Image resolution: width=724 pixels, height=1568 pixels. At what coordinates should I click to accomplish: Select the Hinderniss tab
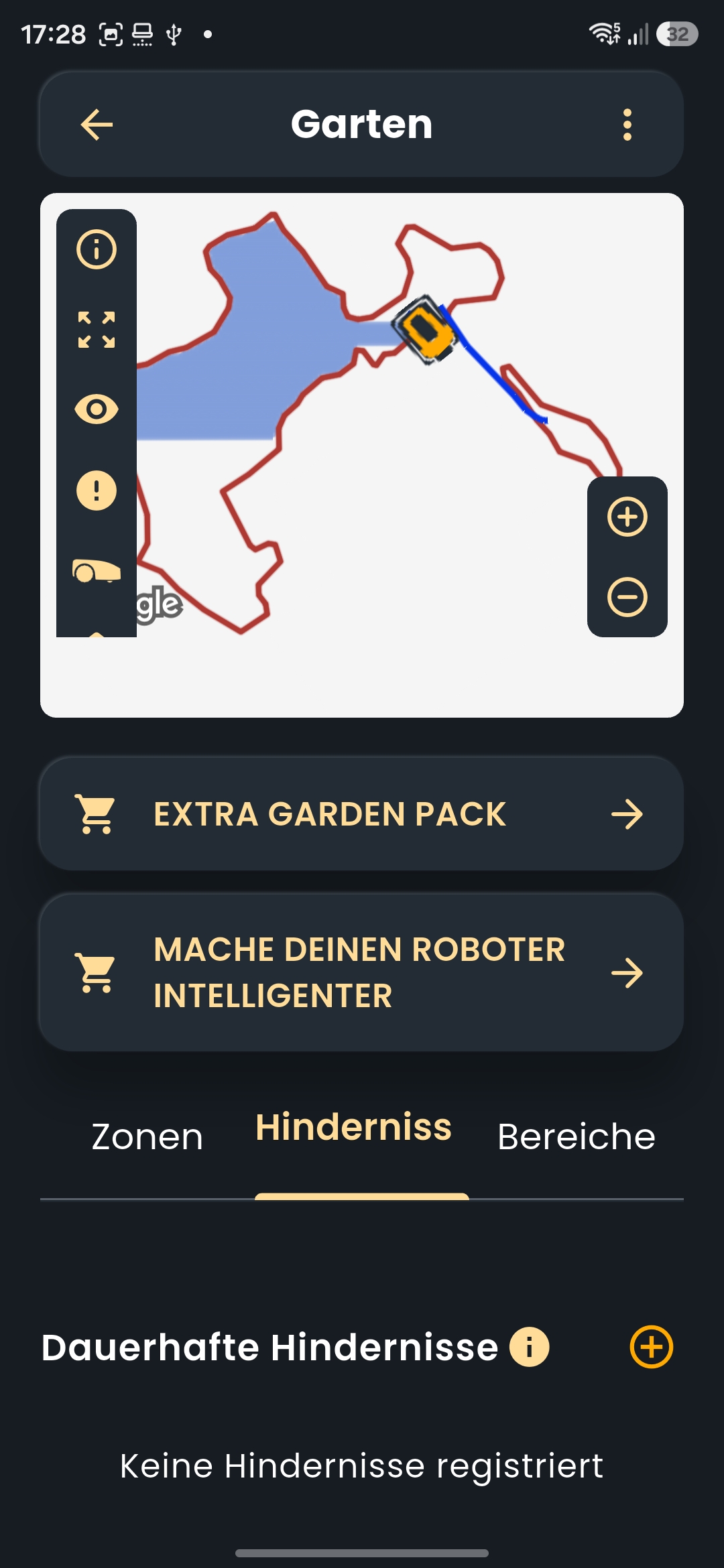[x=354, y=1127]
